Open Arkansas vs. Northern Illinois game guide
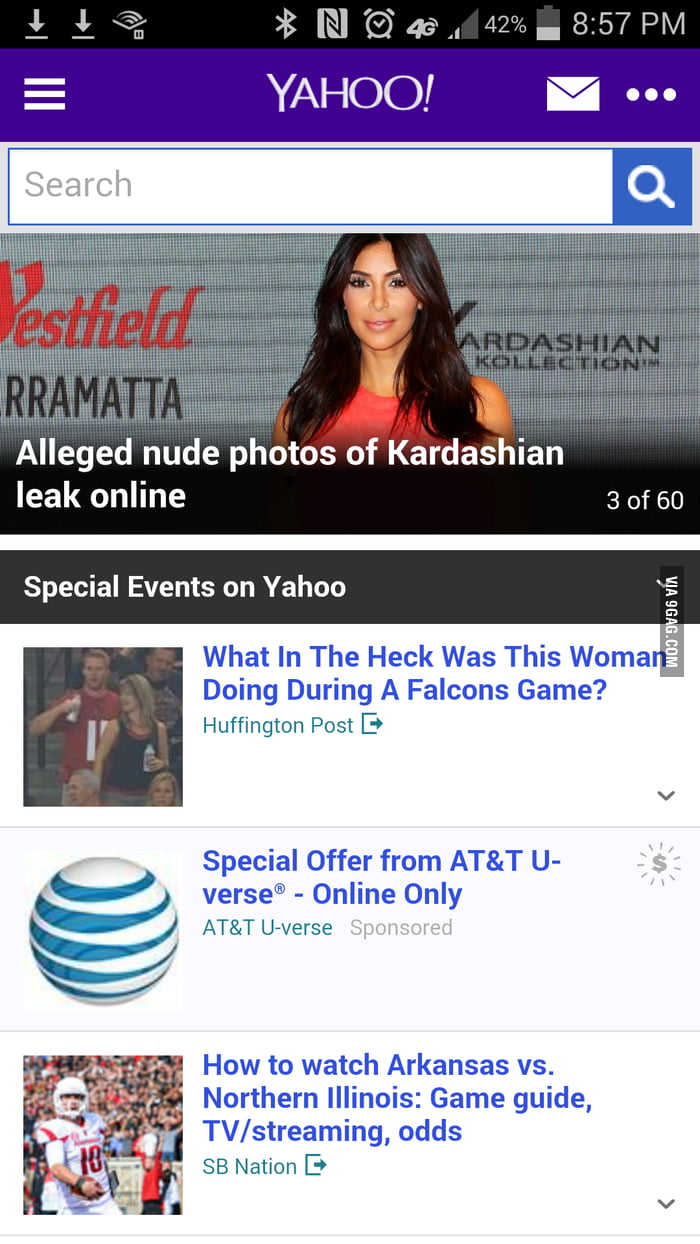This screenshot has width=700, height=1244. click(x=397, y=1097)
